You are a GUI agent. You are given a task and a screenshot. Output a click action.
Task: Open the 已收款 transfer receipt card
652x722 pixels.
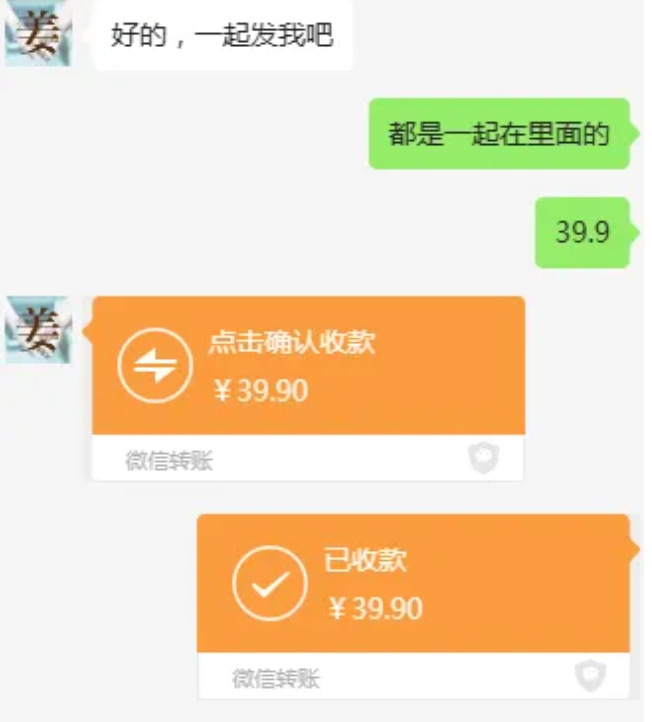tap(413, 584)
